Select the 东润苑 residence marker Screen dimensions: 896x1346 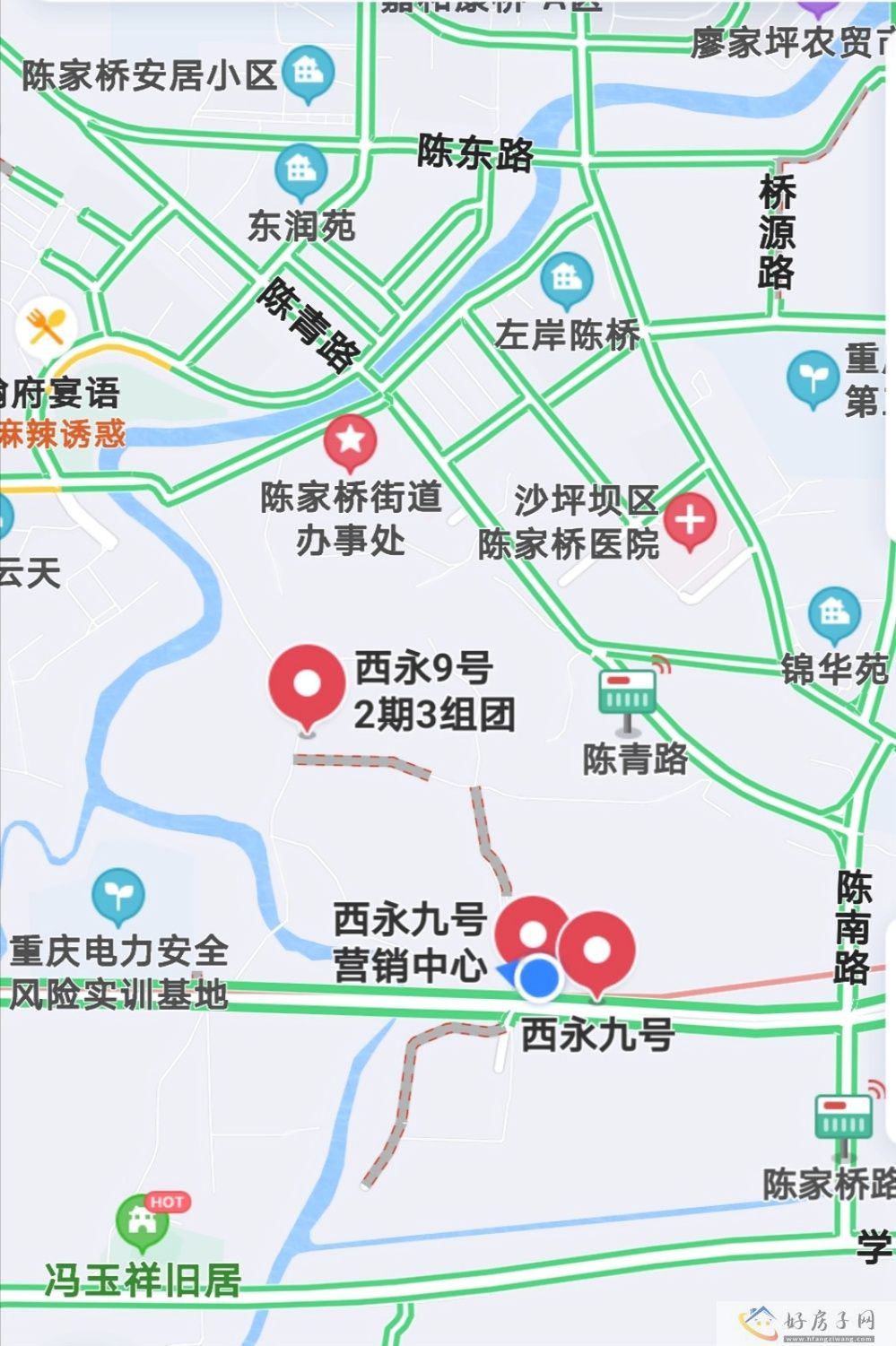[300, 172]
